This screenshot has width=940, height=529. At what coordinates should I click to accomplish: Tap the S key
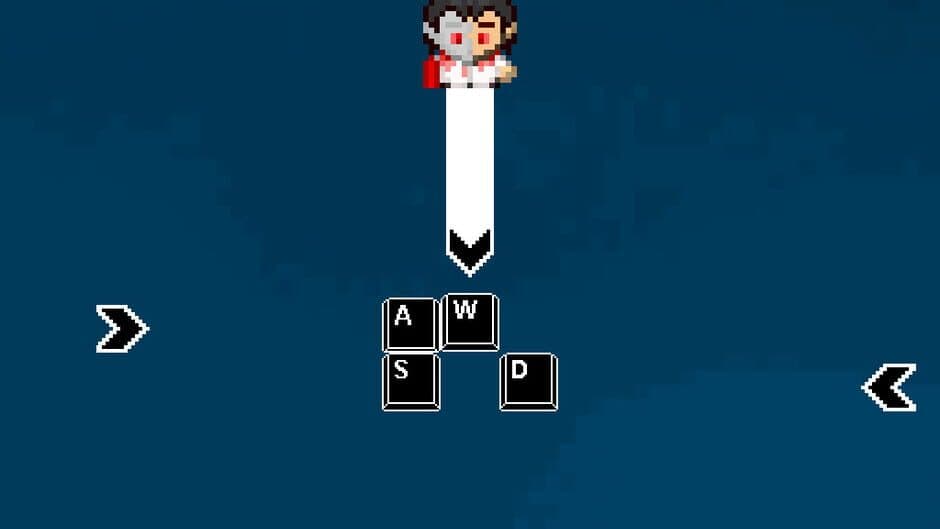[x=410, y=381]
